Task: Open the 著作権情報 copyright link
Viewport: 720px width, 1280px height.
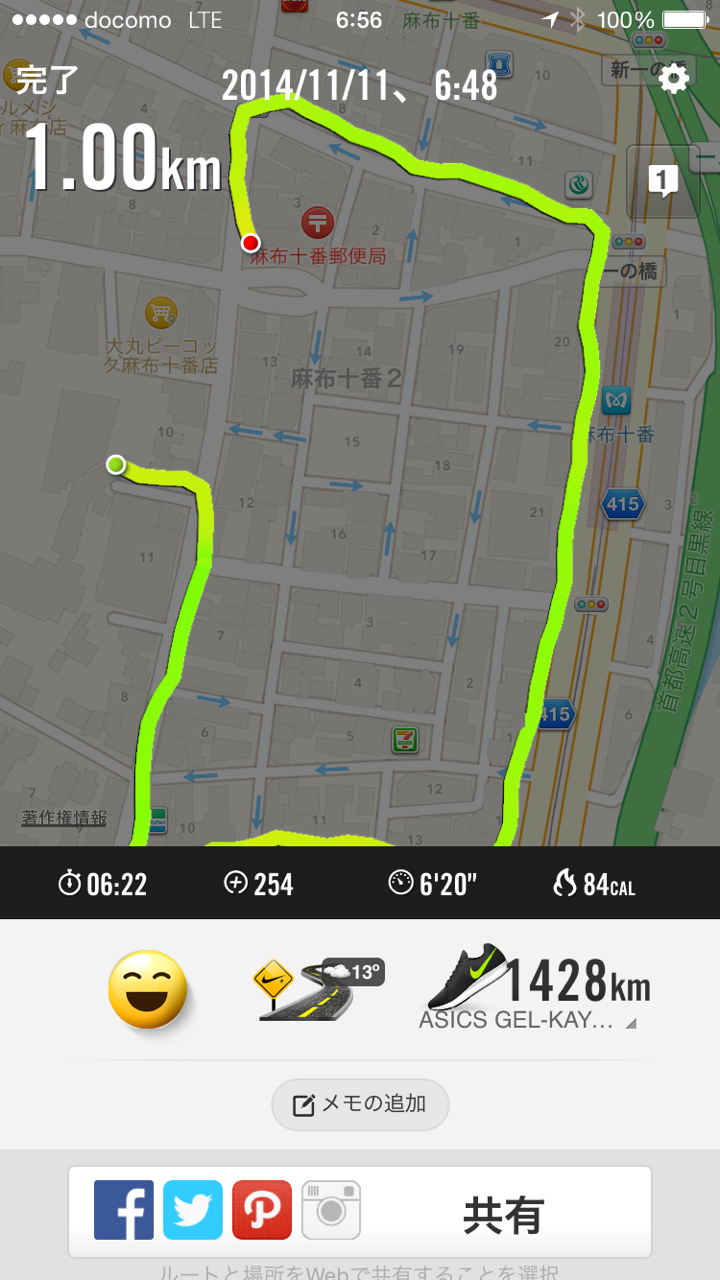Action: point(64,818)
